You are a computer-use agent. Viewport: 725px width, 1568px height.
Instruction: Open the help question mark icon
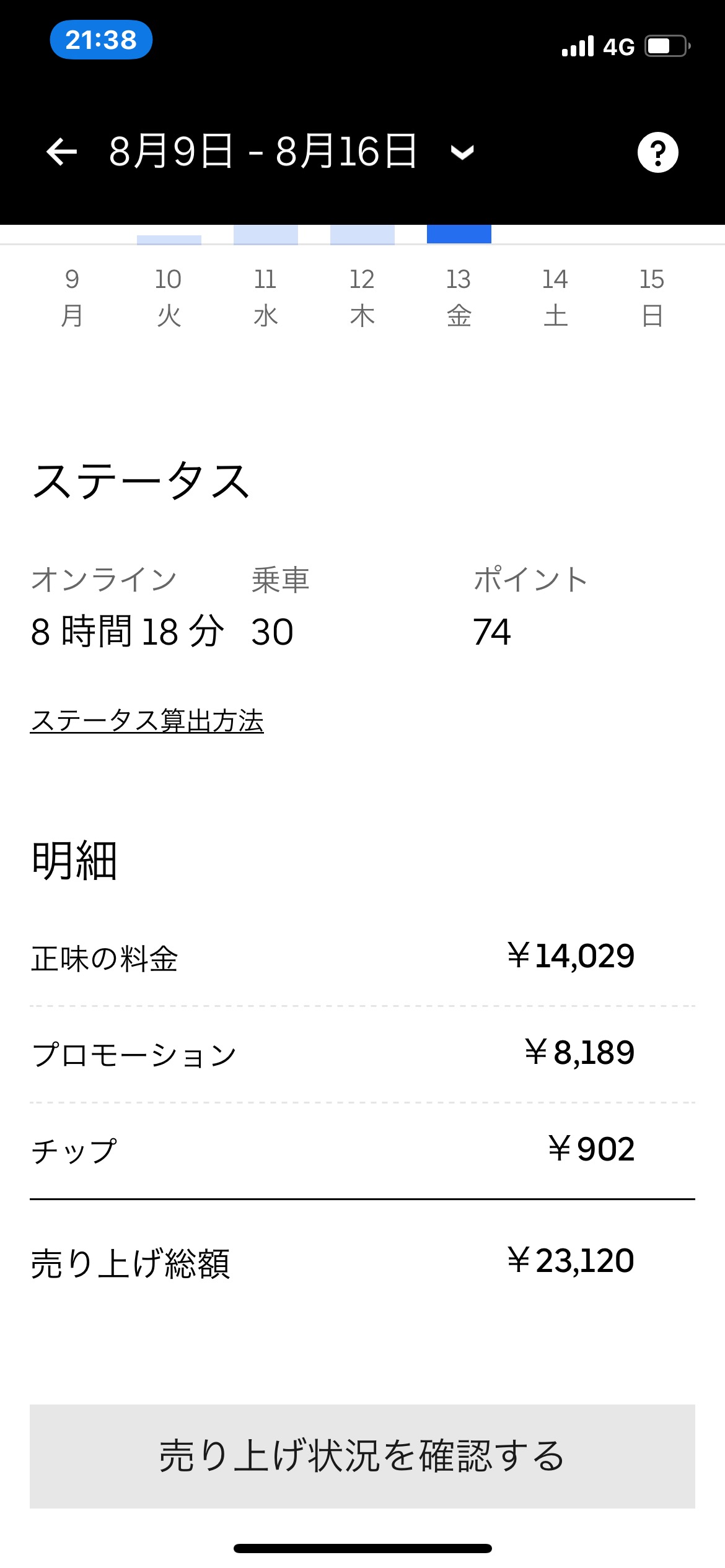click(657, 152)
